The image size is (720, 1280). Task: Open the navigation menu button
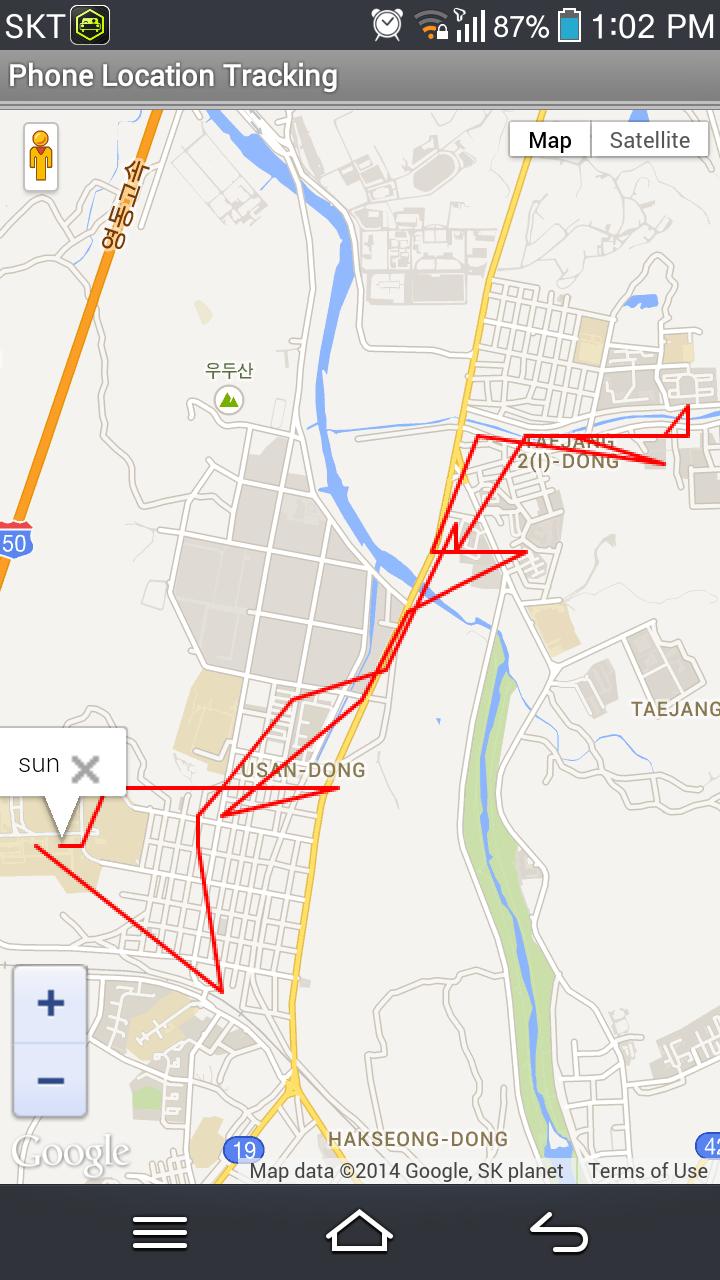pos(159,1232)
